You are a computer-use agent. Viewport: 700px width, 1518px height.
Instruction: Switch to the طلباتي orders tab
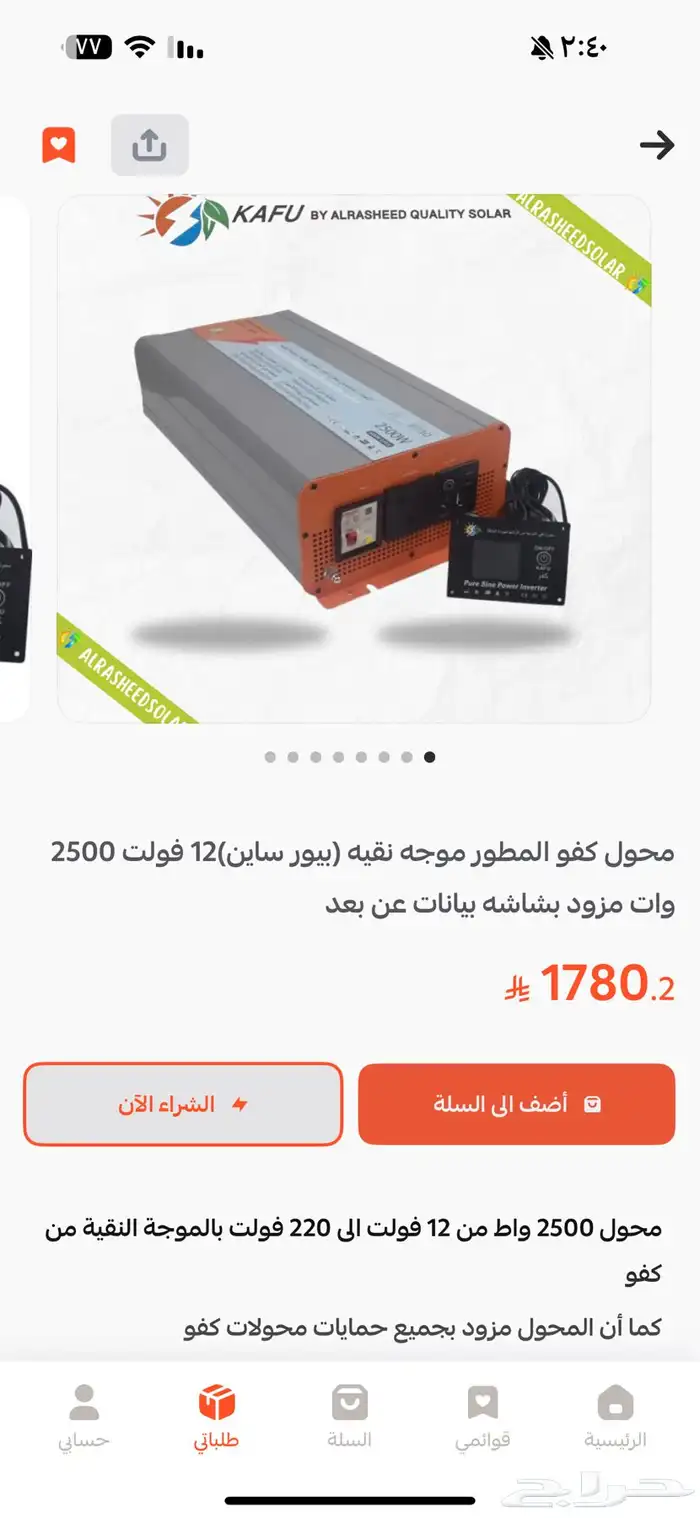tap(216, 1416)
